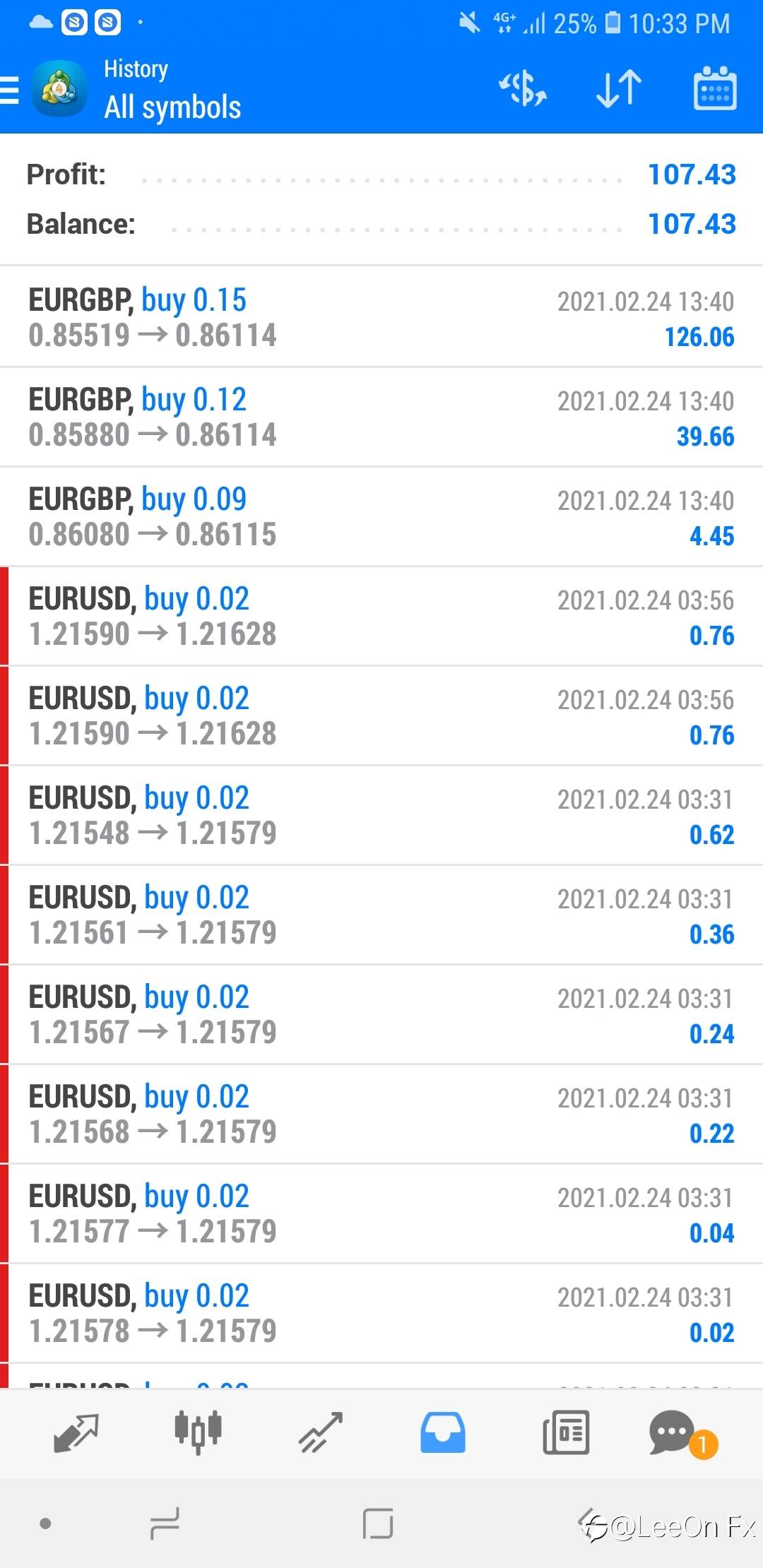This screenshot has width=763, height=1568.
Task: Select the EURUSD trade with profit 0.24
Action: click(381, 1014)
